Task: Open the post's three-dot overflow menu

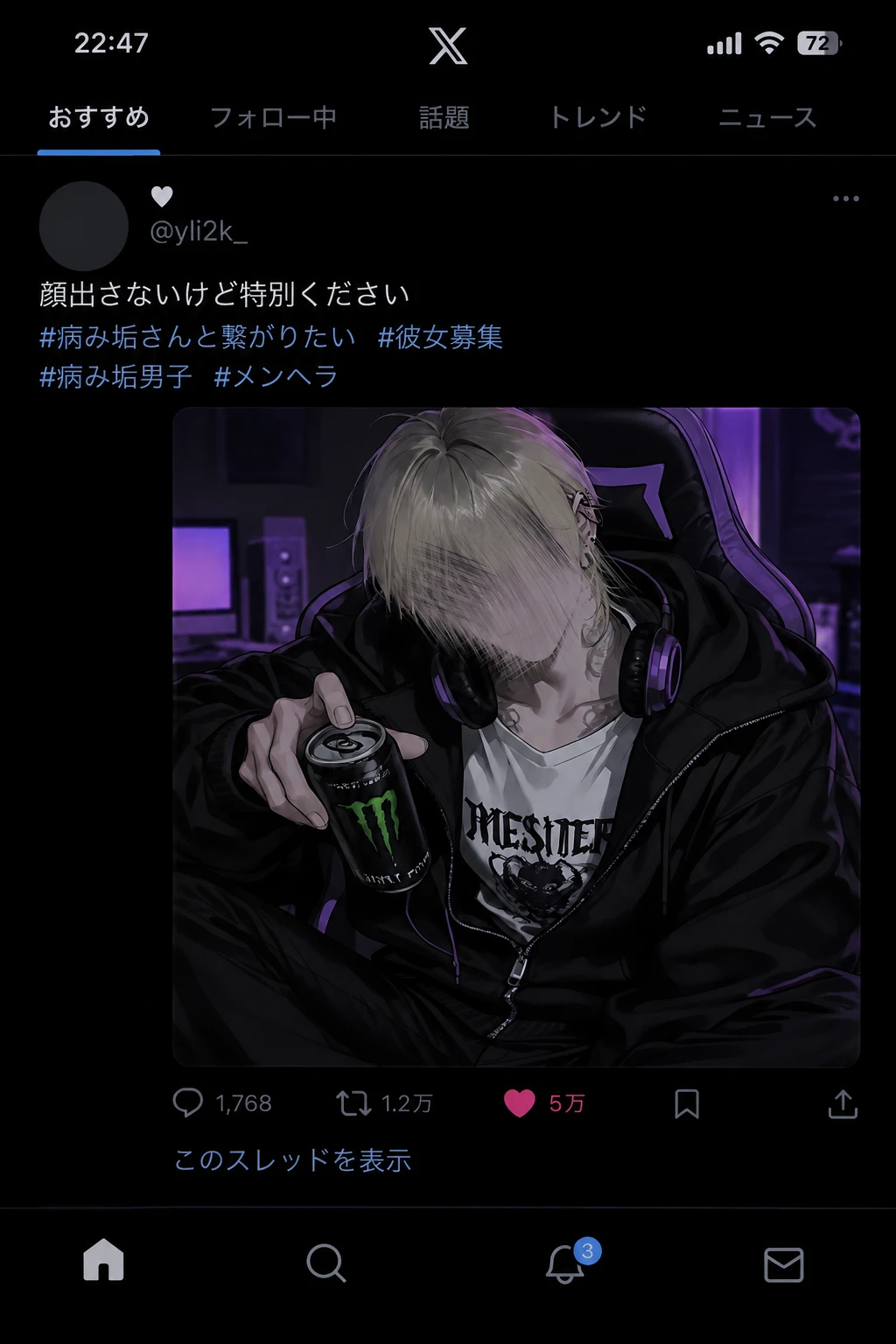Action: (x=845, y=199)
